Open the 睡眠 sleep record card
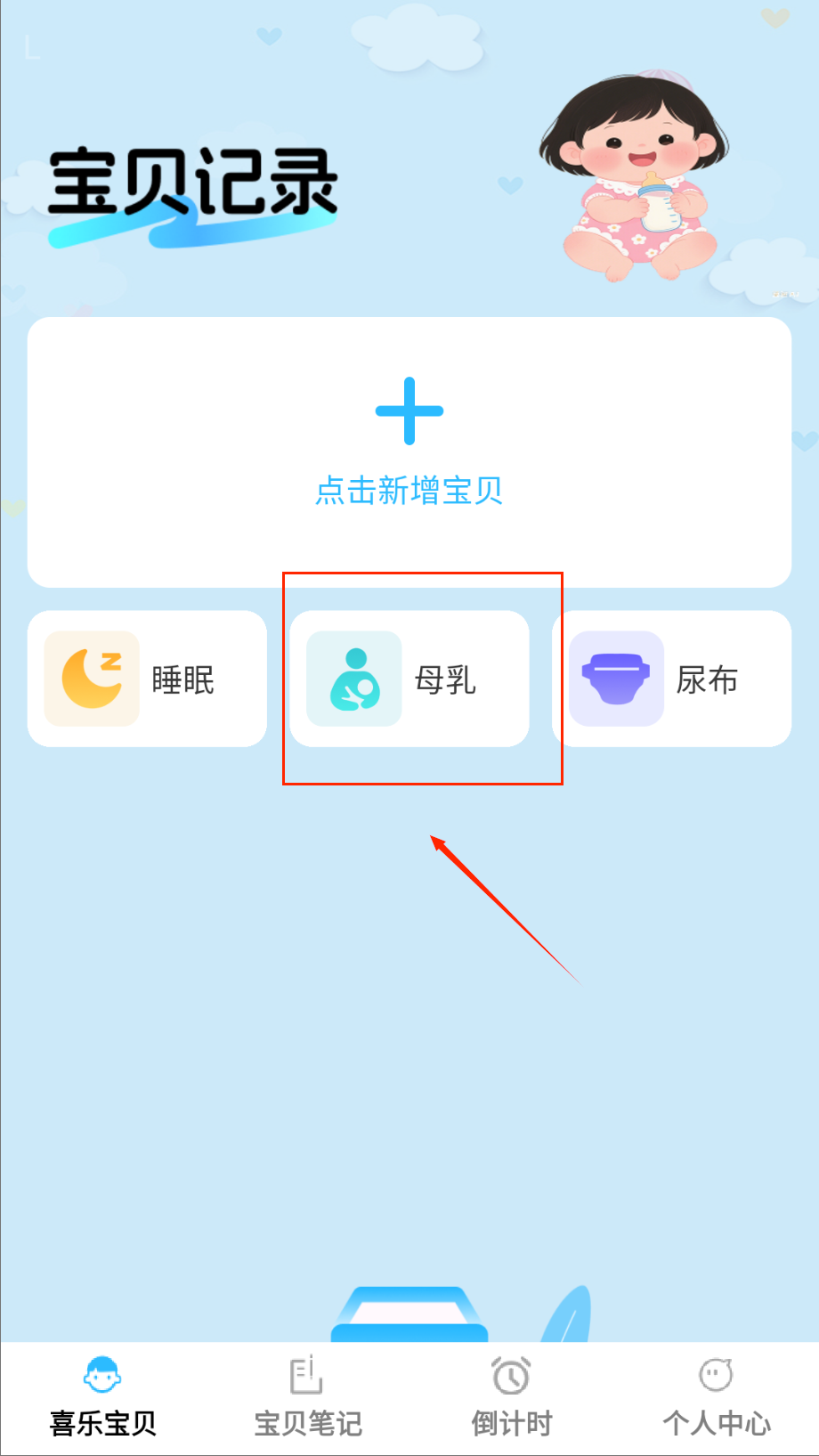 pos(147,679)
